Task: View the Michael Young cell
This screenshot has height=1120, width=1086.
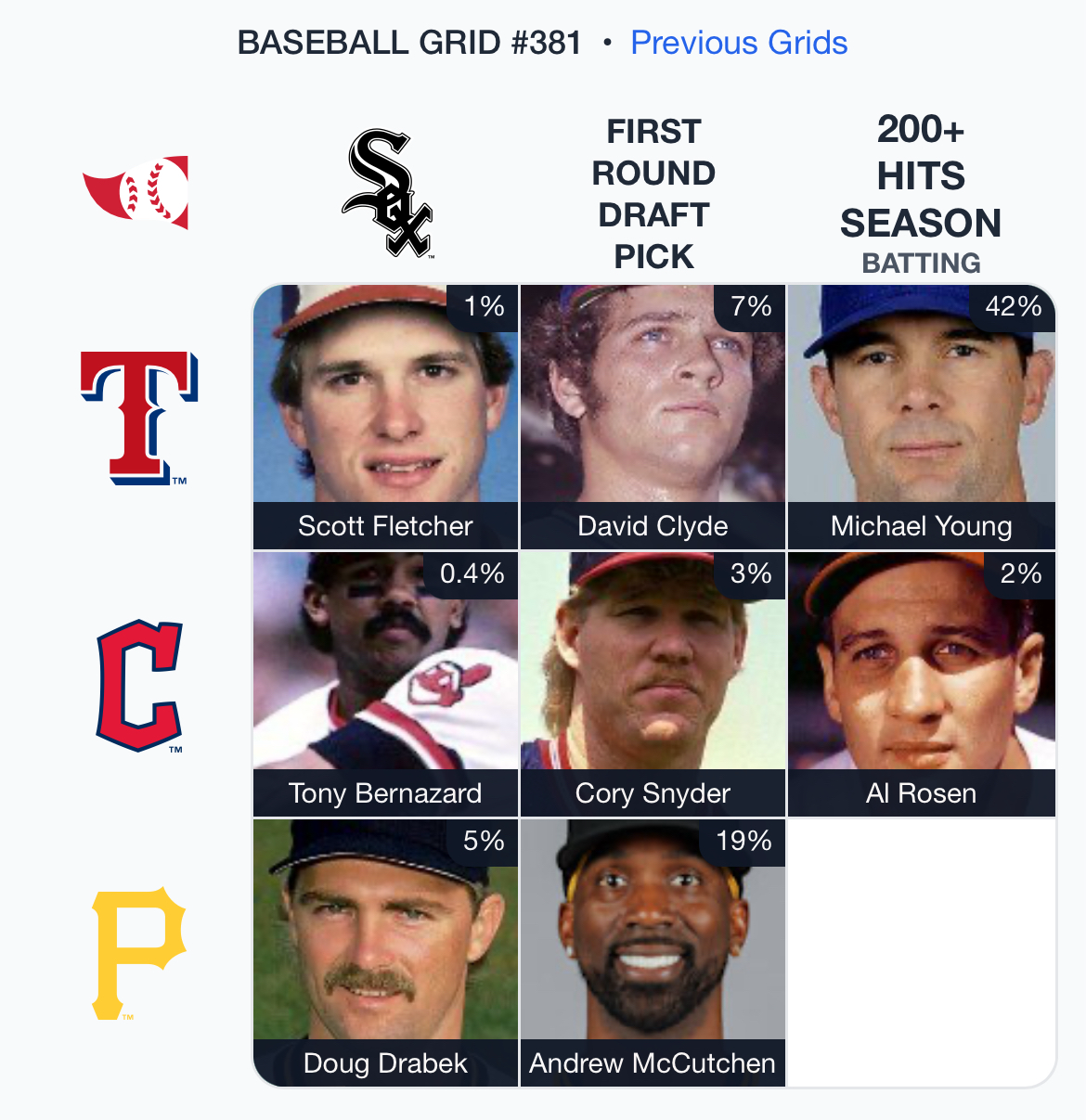Action: coord(921,417)
